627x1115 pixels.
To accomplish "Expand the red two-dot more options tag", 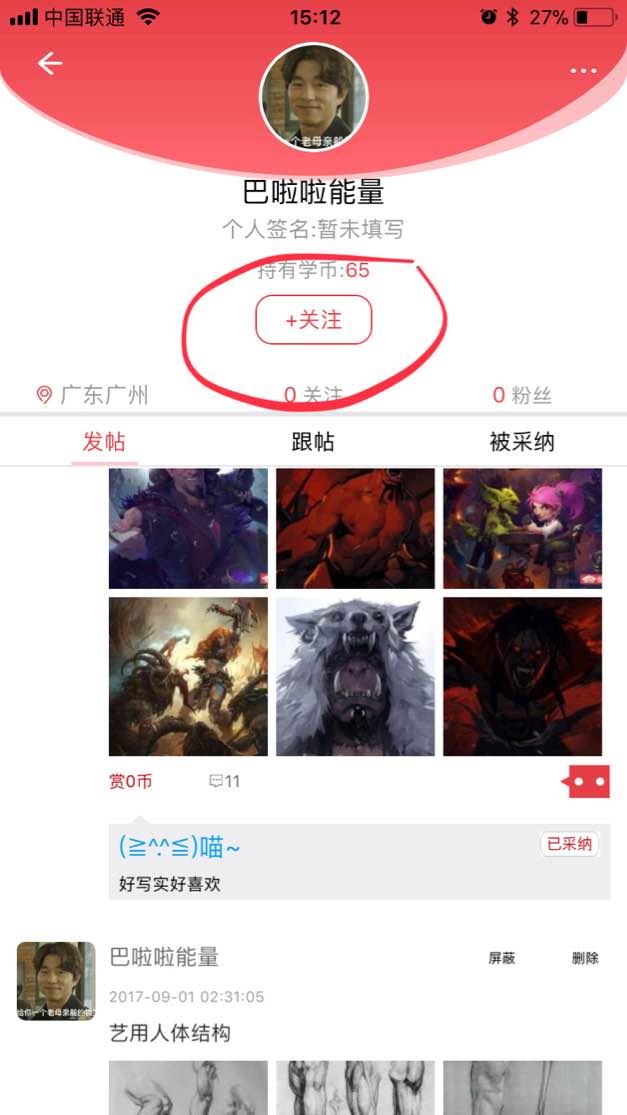I will (589, 781).
